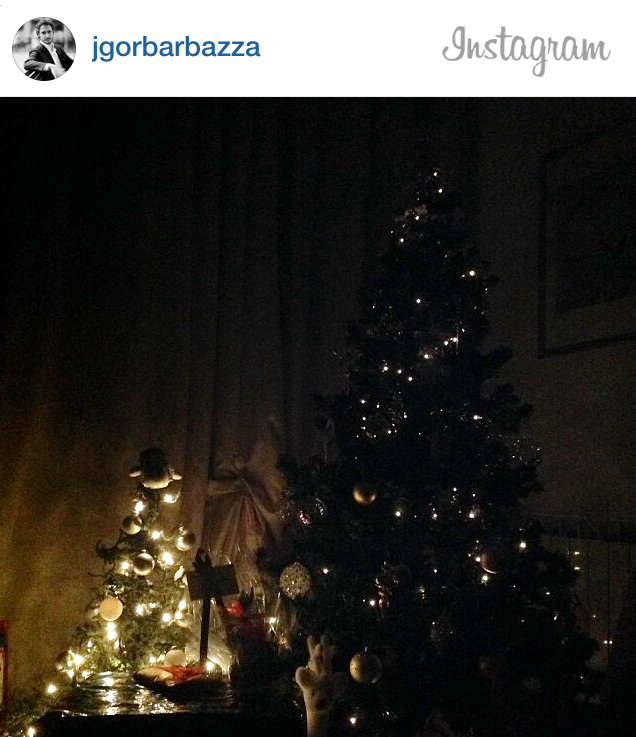
Task: Tap jgorbarbazza's round profile picture
Action: [x=44, y=48]
